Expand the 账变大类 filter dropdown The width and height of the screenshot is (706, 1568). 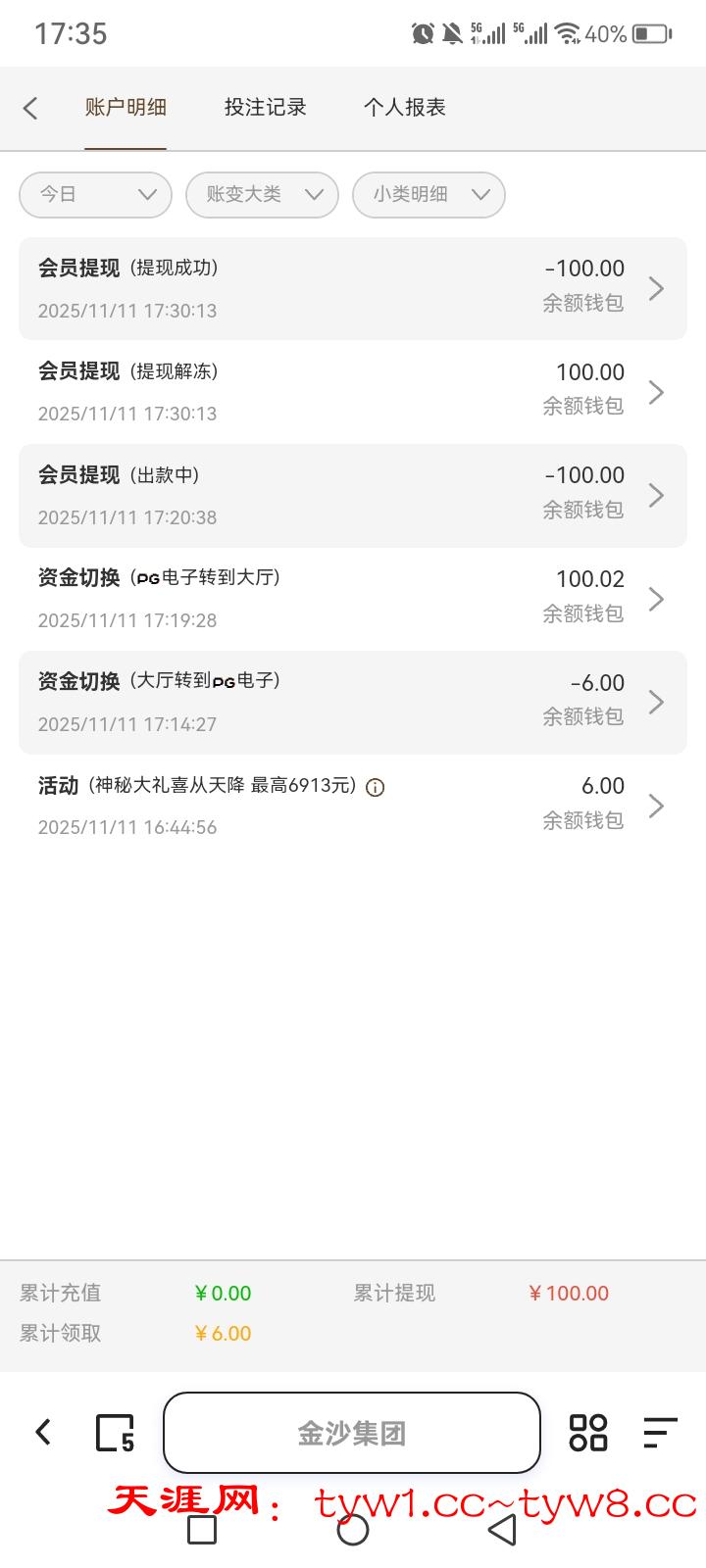click(262, 194)
